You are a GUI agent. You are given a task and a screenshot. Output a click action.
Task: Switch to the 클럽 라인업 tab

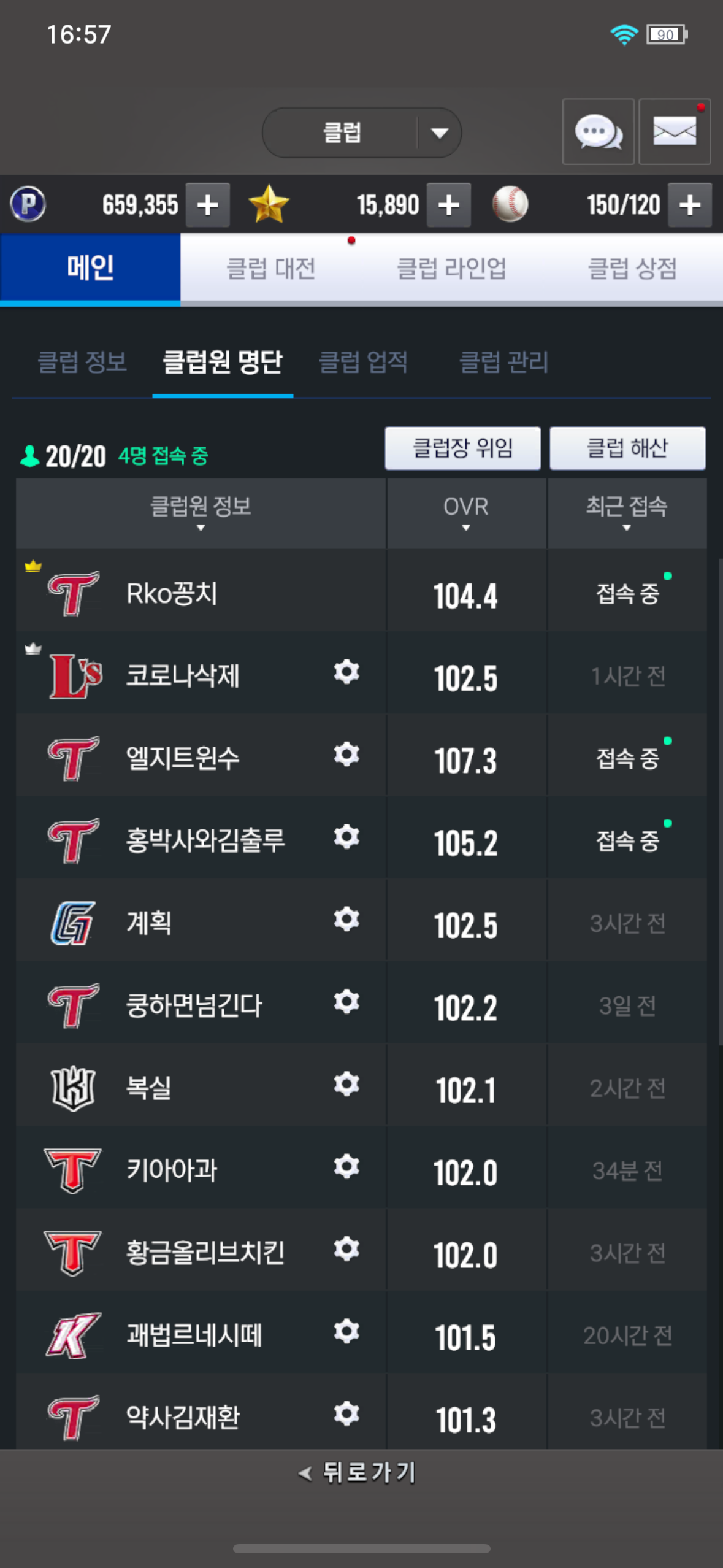(x=451, y=268)
